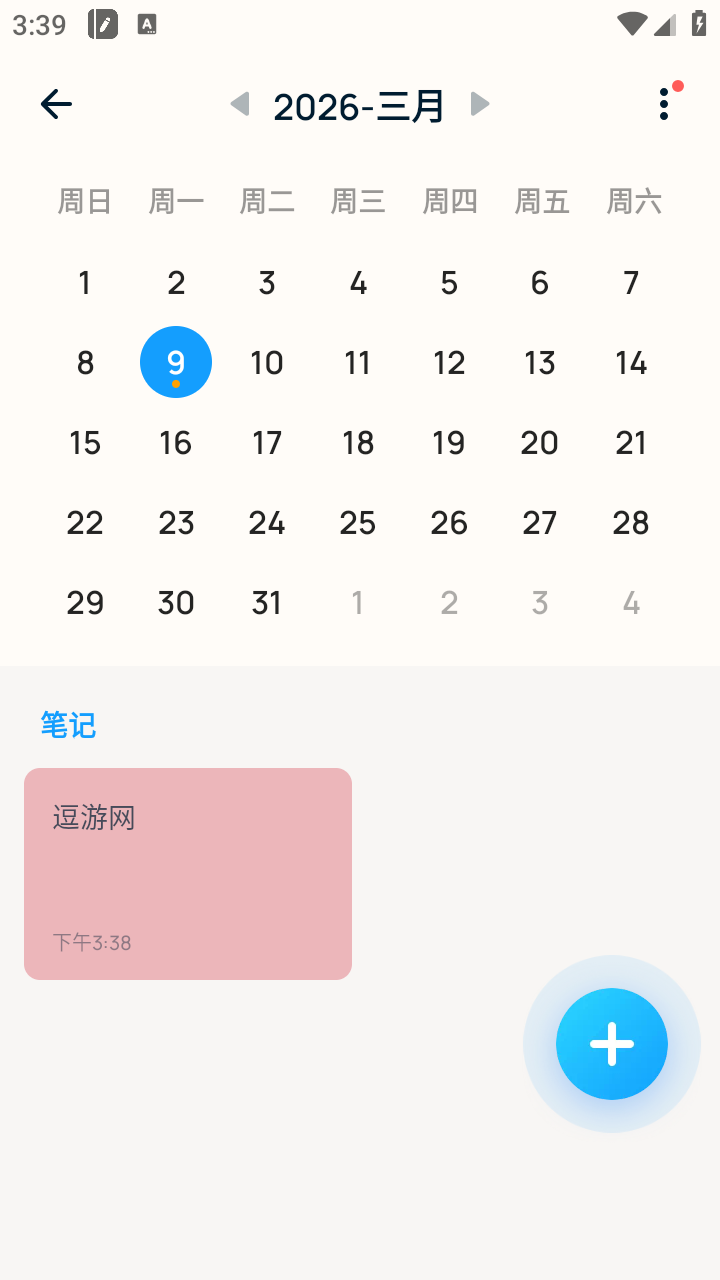
Task: Select date 31 at end of month
Action: click(x=267, y=602)
